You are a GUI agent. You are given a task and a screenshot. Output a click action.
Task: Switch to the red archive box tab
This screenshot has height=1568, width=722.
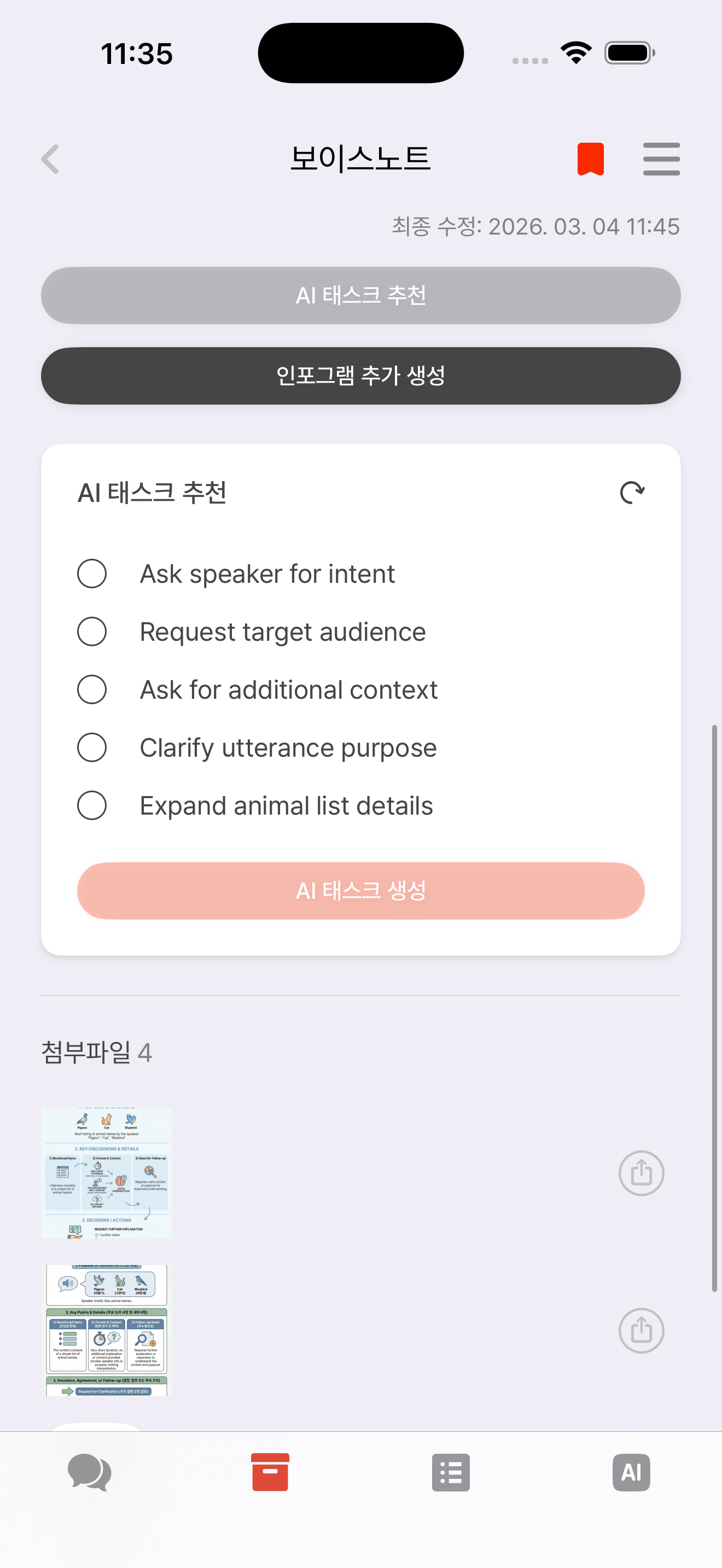[270, 1472]
